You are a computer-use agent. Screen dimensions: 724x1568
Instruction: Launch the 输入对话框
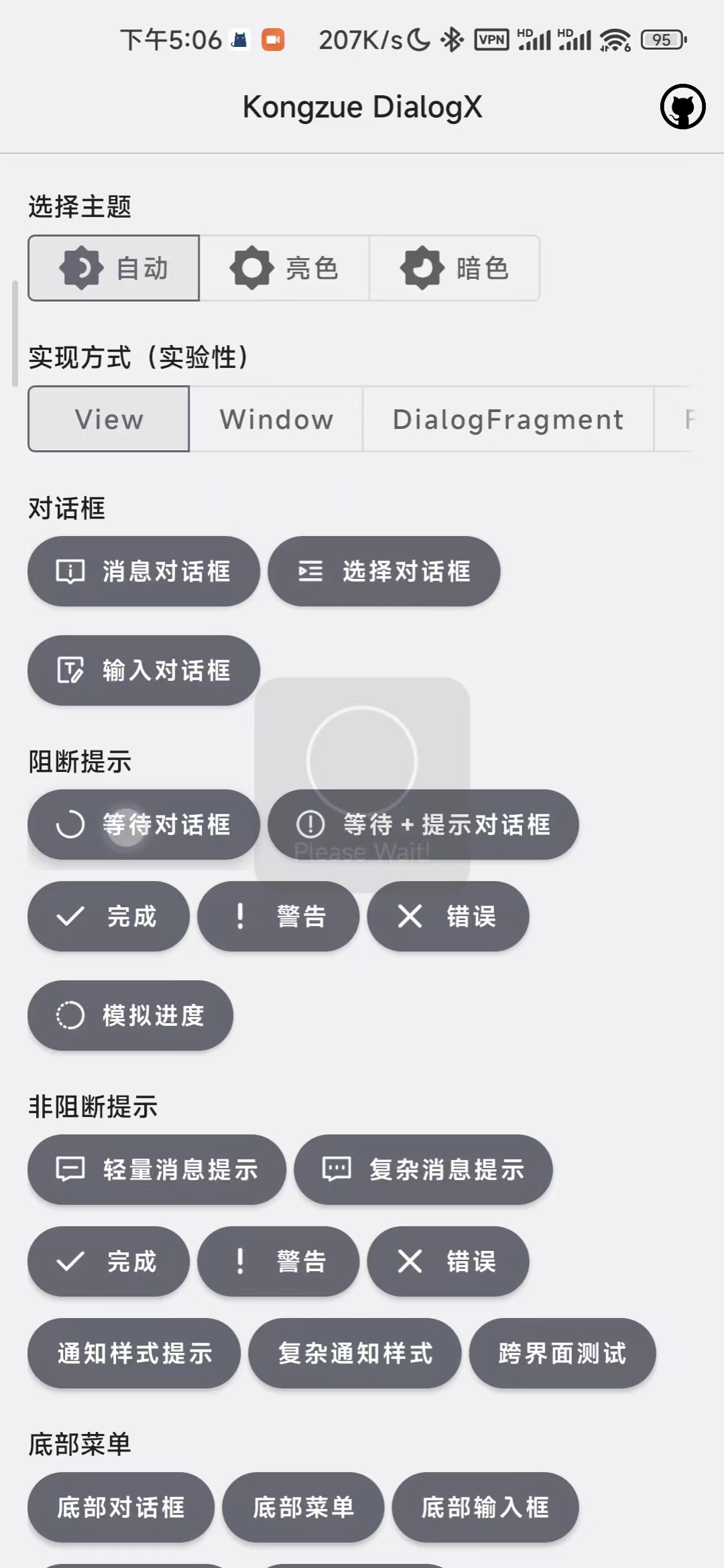(x=143, y=671)
